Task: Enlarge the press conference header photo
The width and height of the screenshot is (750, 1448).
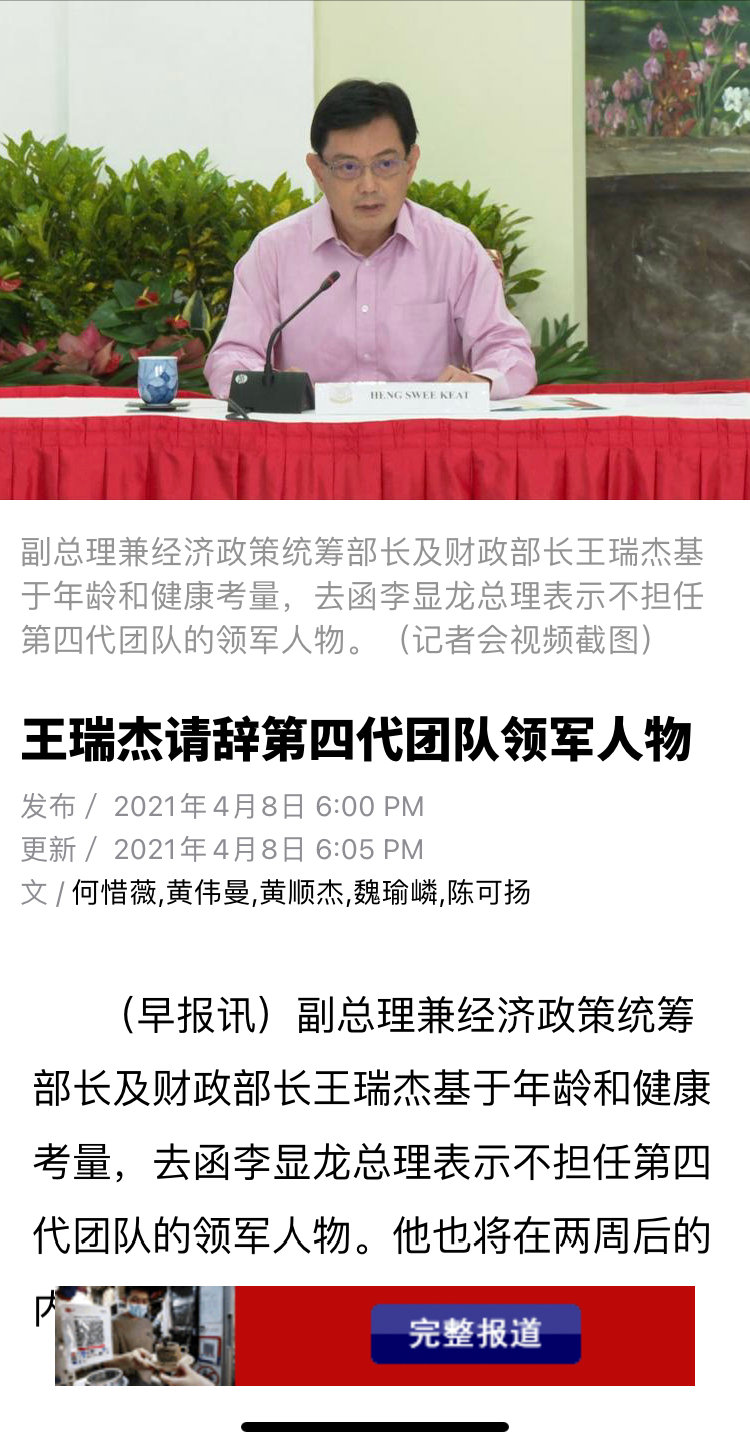Action: click(x=375, y=250)
